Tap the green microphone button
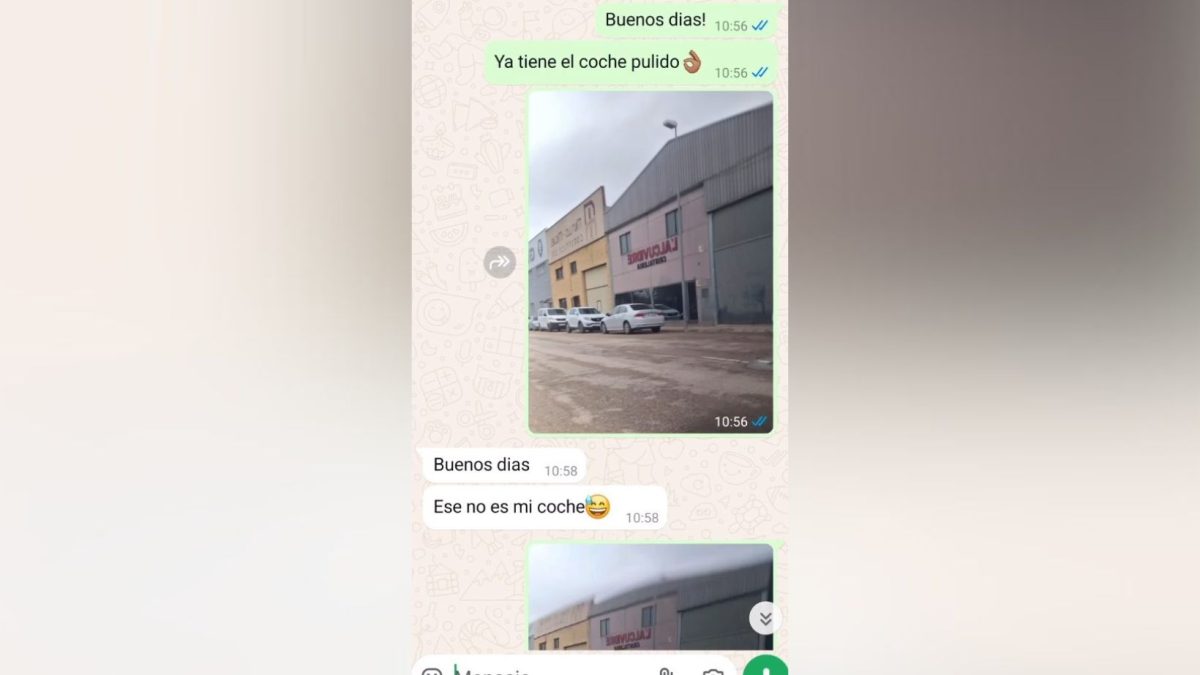The image size is (1200, 675). (x=766, y=668)
